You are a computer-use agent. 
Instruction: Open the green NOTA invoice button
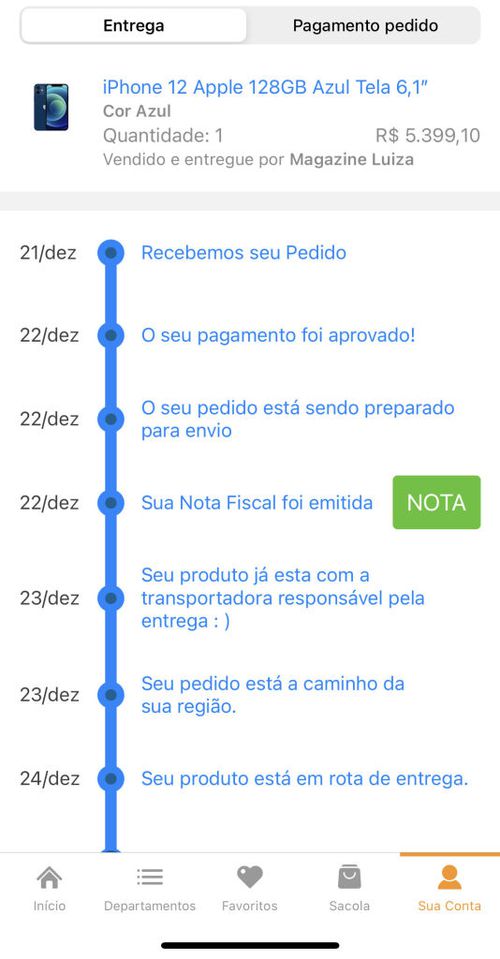tap(436, 503)
